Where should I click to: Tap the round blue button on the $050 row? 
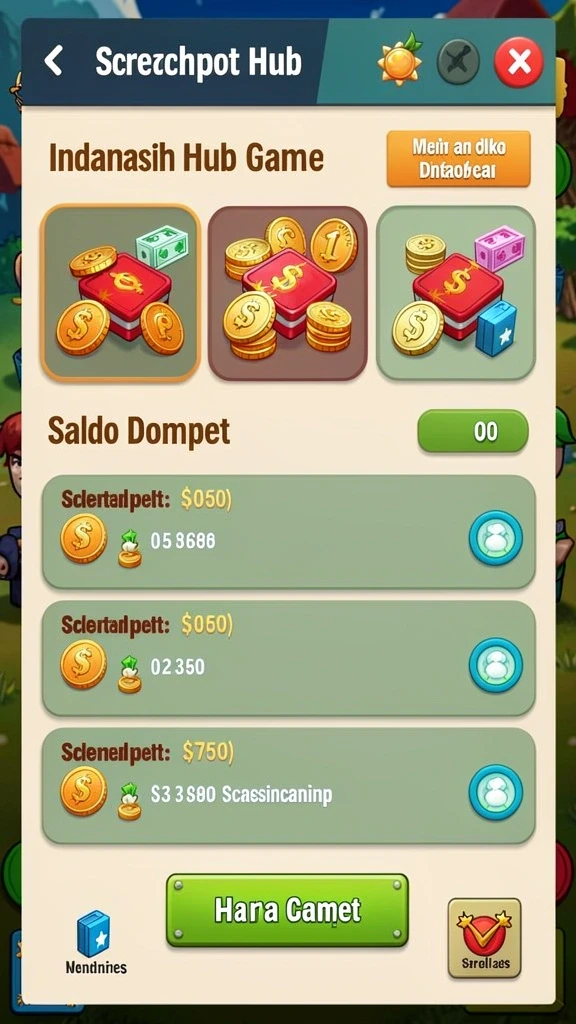point(496,538)
